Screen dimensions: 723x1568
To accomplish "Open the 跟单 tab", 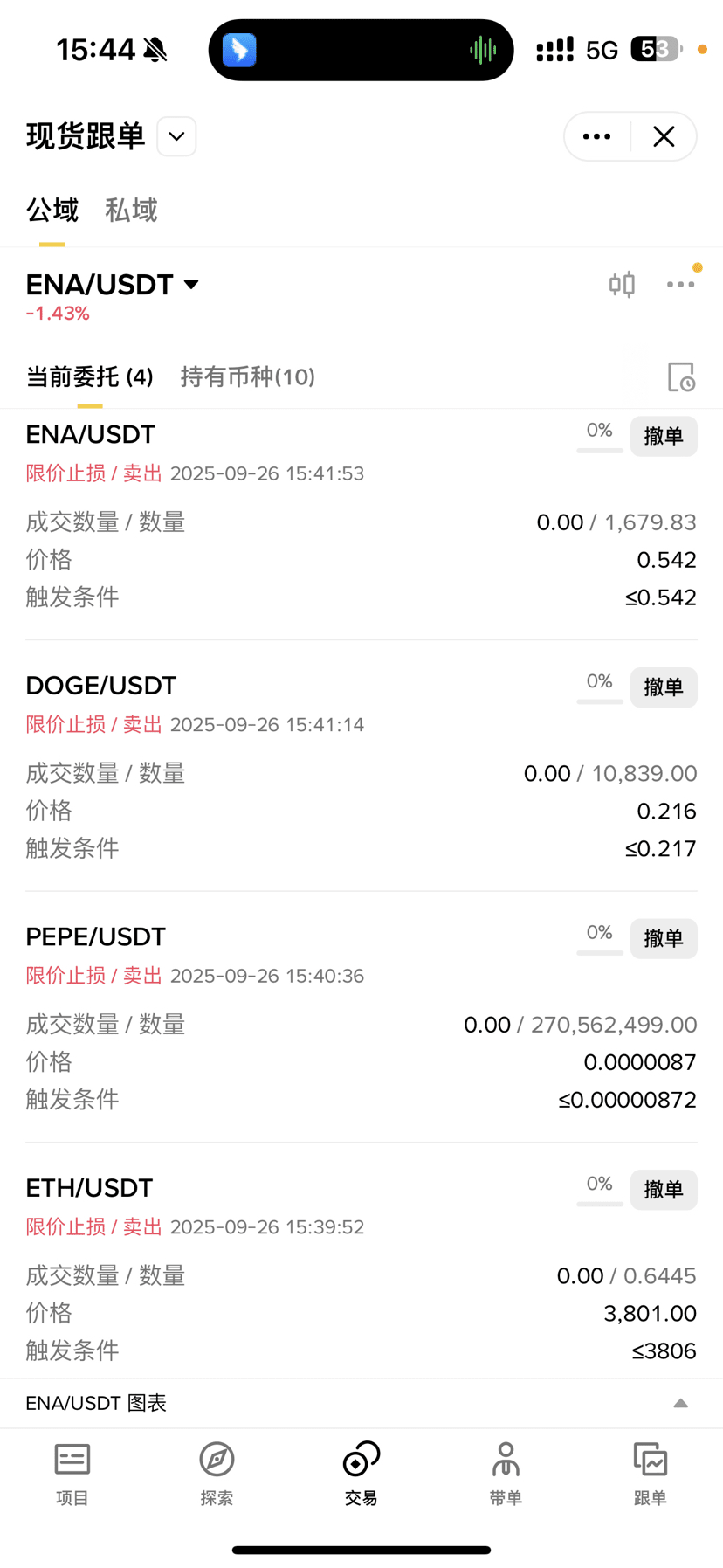I will pyautogui.click(x=651, y=1475).
